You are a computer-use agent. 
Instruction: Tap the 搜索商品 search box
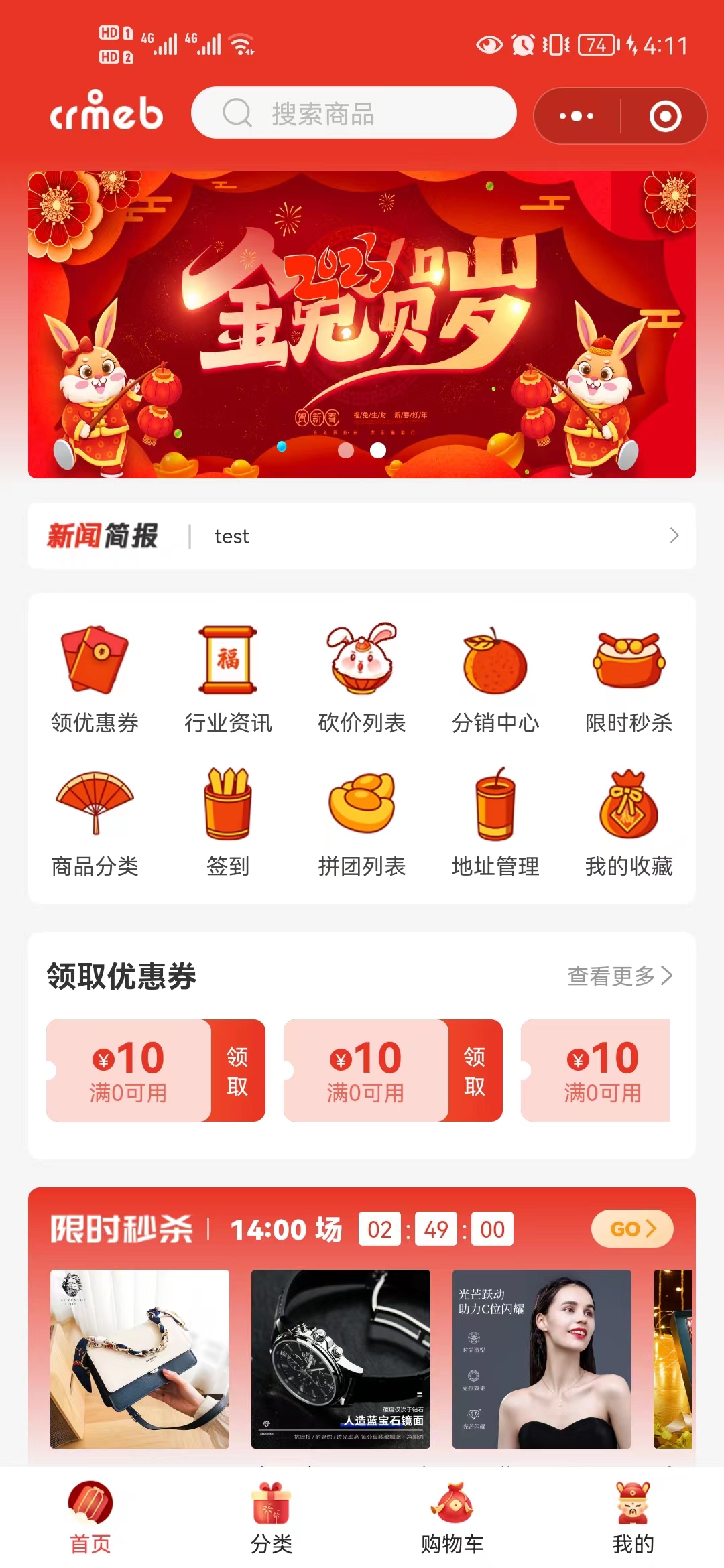tap(353, 113)
